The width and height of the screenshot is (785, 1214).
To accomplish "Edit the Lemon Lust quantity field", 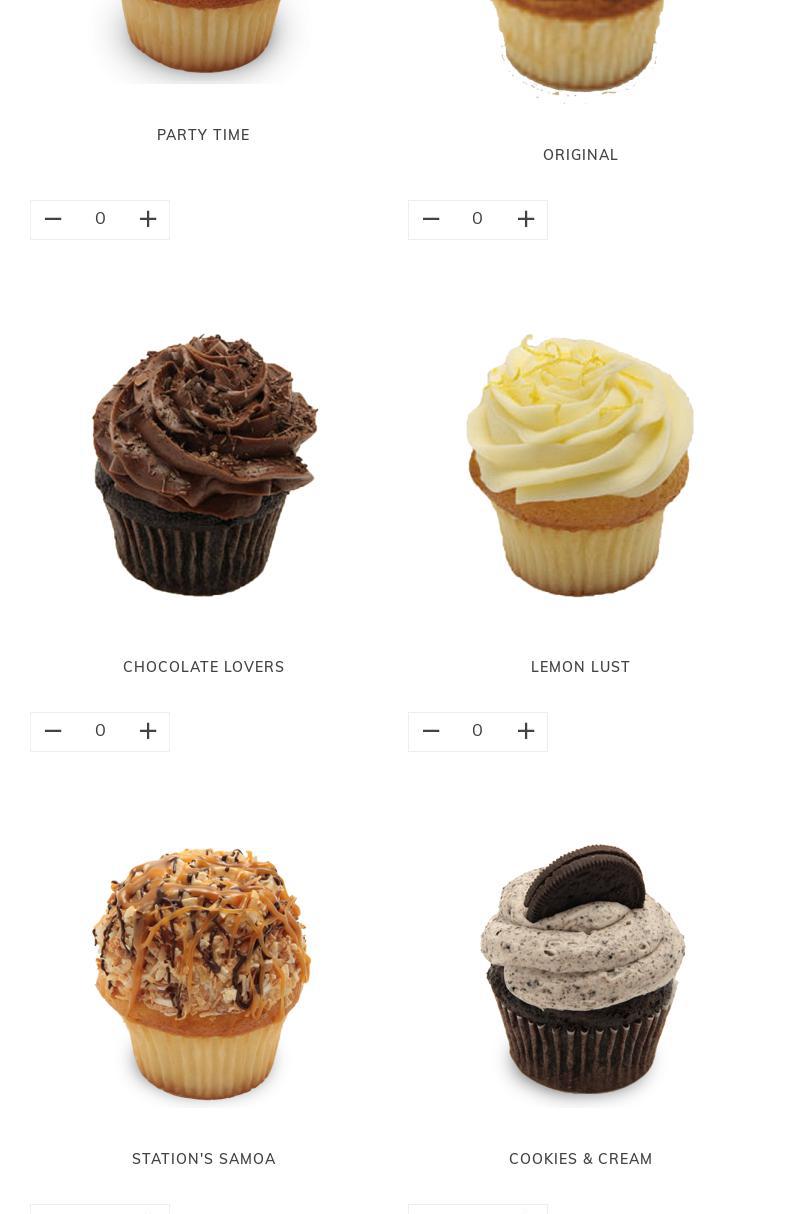I will click(478, 731).
